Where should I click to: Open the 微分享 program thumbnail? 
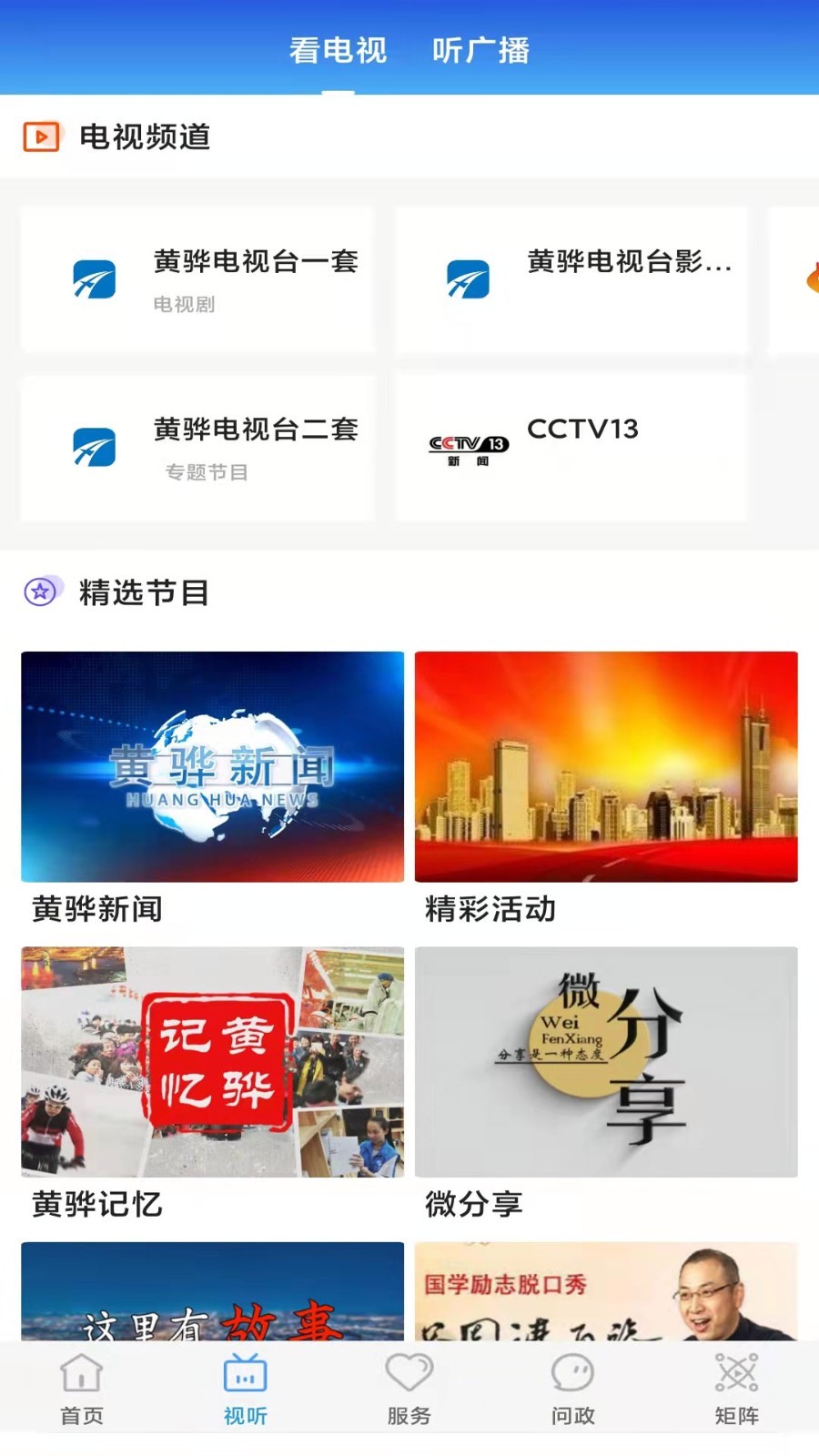coord(607,1062)
